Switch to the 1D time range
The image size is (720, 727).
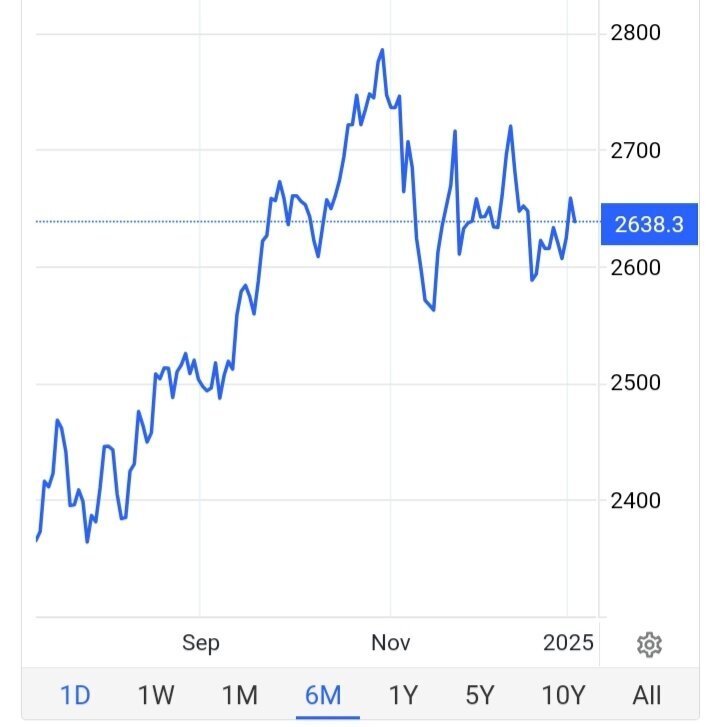[75, 694]
